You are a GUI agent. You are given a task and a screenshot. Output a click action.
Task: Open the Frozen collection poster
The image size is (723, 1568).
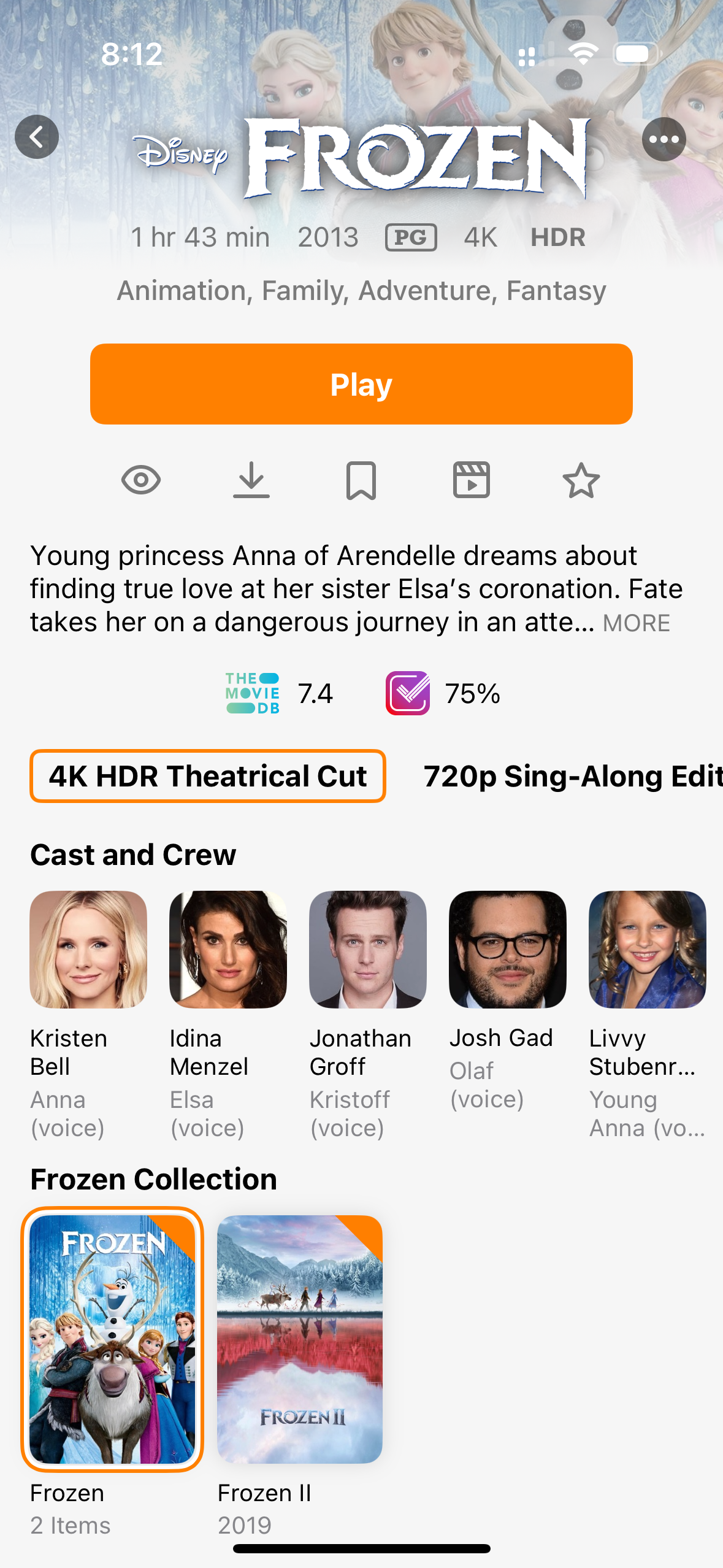pyautogui.click(x=112, y=1339)
